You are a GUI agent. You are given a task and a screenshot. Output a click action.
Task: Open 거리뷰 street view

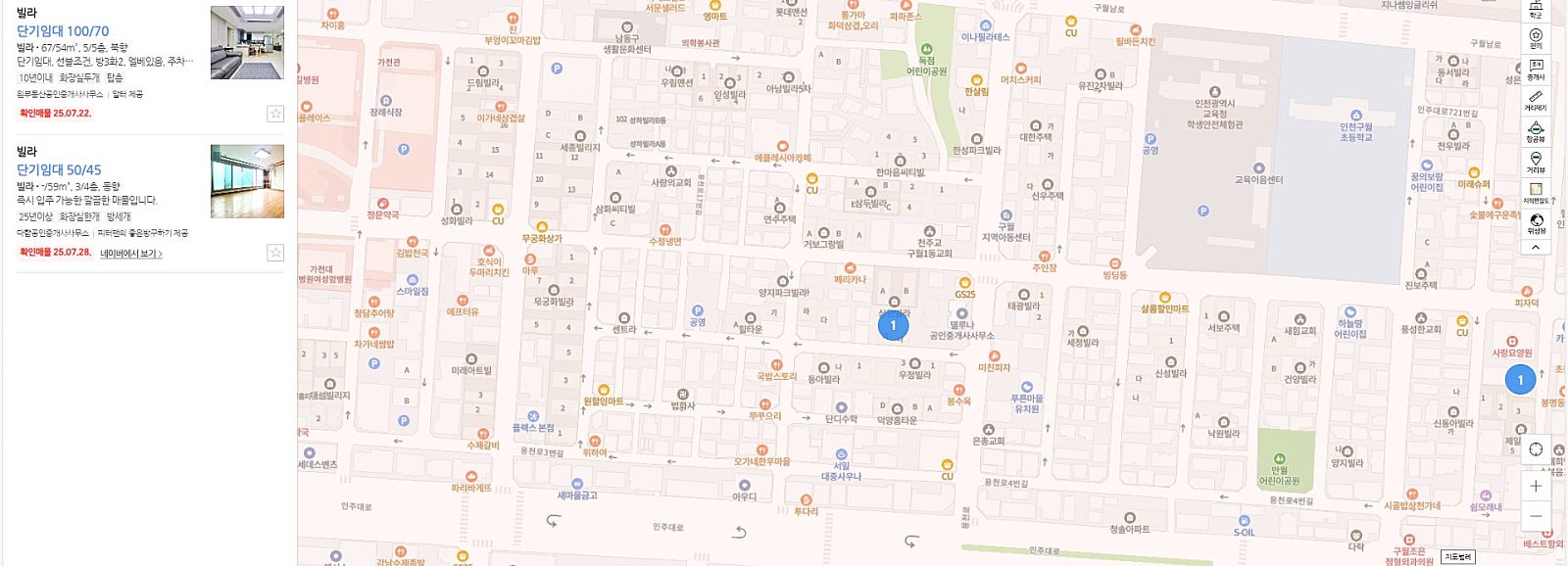(1536, 163)
